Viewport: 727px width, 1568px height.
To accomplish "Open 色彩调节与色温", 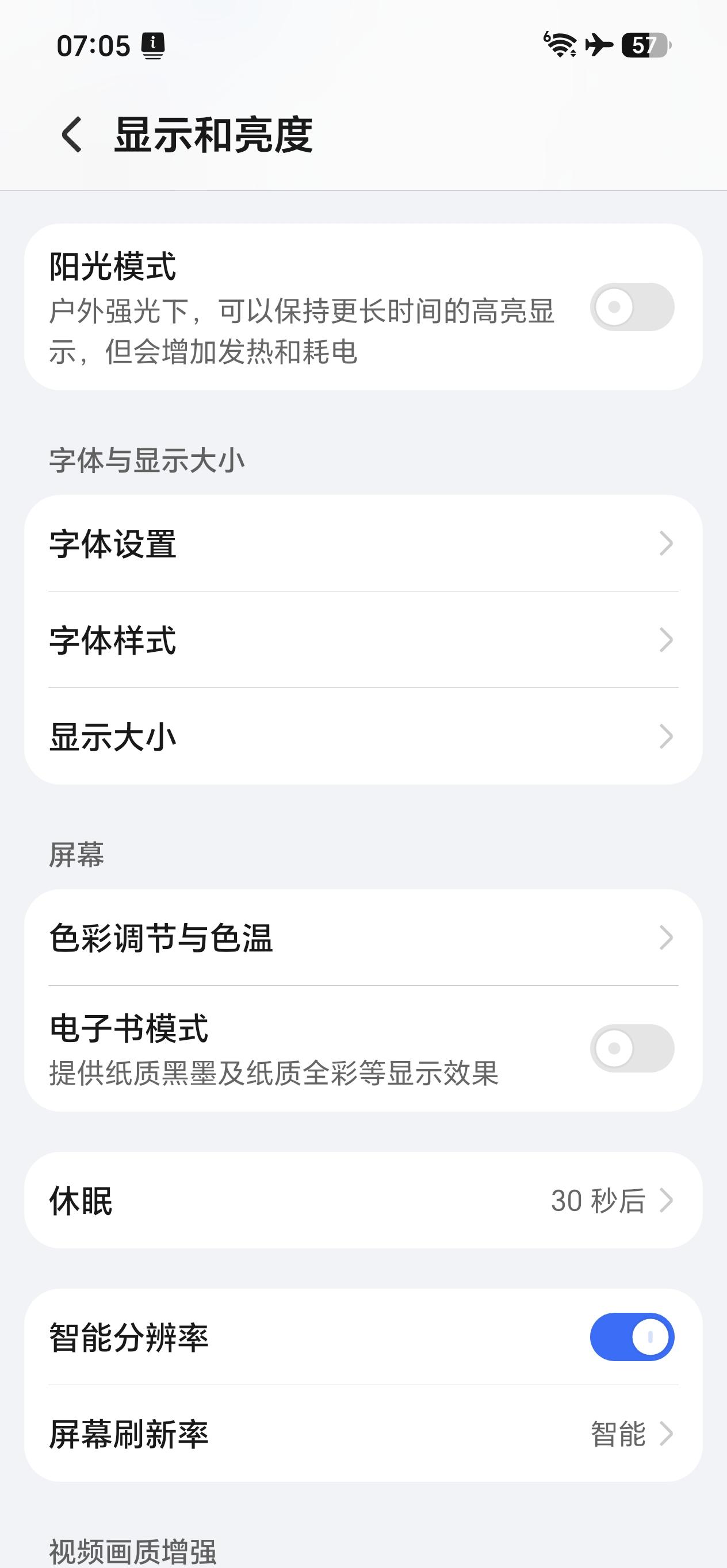I will pyautogui.click(x=363, y=937).
